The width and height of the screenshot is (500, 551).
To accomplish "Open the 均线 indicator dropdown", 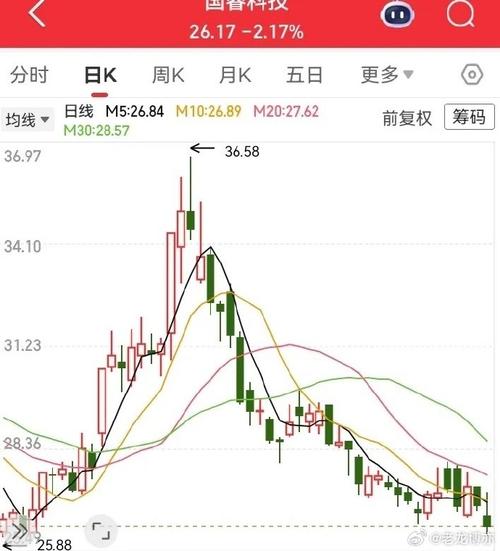I will (x=27, y=120).
